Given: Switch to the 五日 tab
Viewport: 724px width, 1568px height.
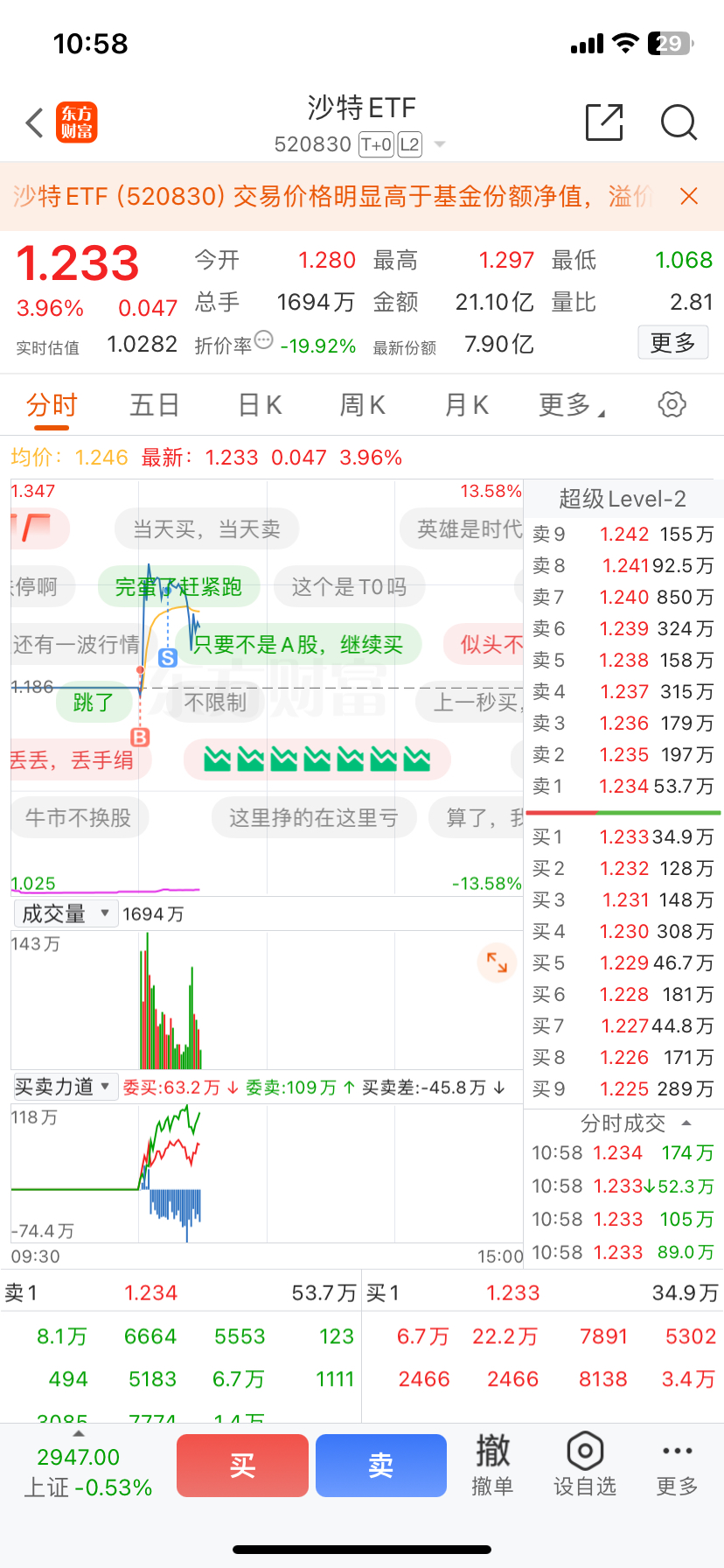Looking at the screenshot, I should coord(154,404).
